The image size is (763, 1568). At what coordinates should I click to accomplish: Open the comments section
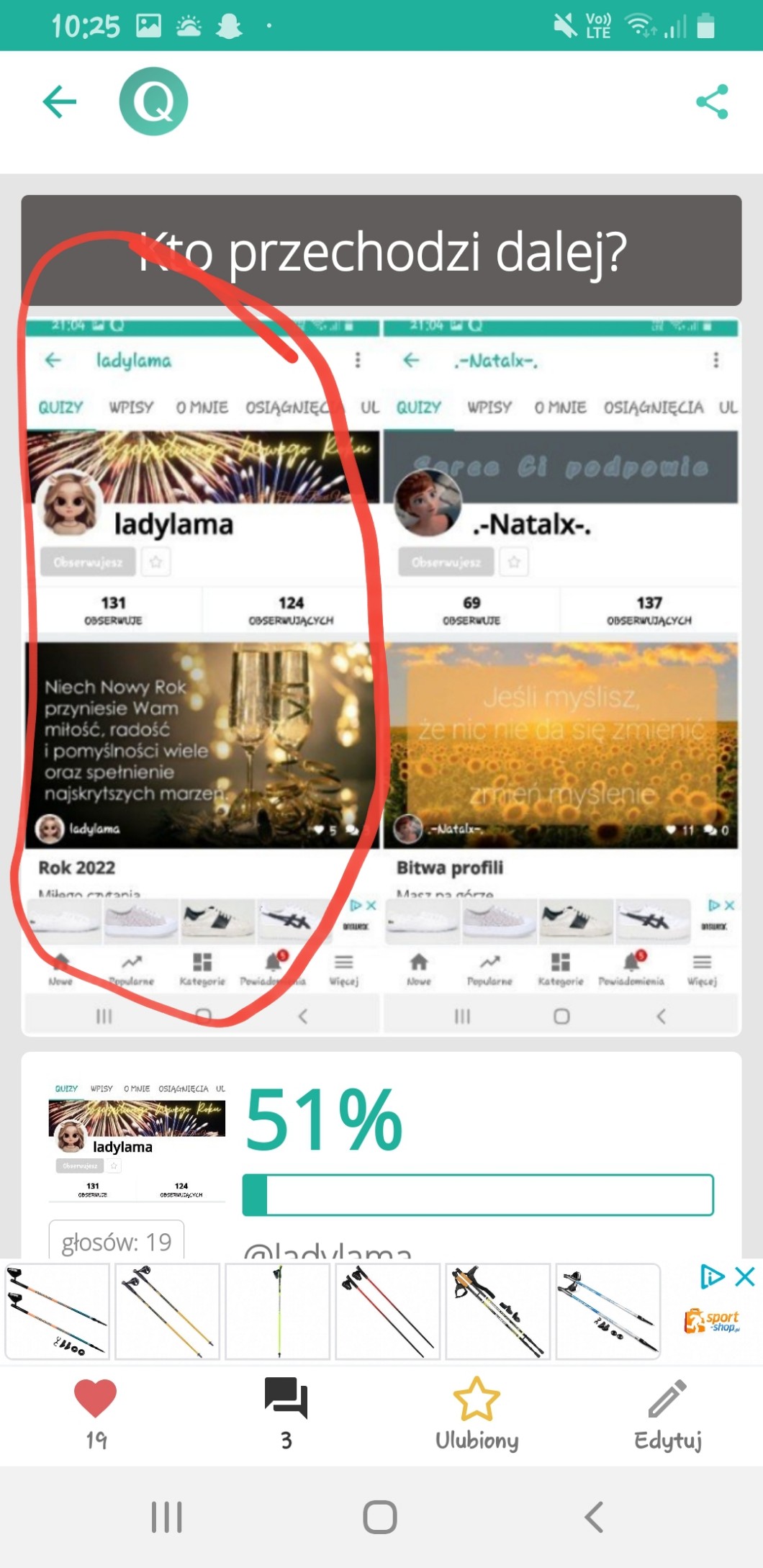tap(286, 1399)
